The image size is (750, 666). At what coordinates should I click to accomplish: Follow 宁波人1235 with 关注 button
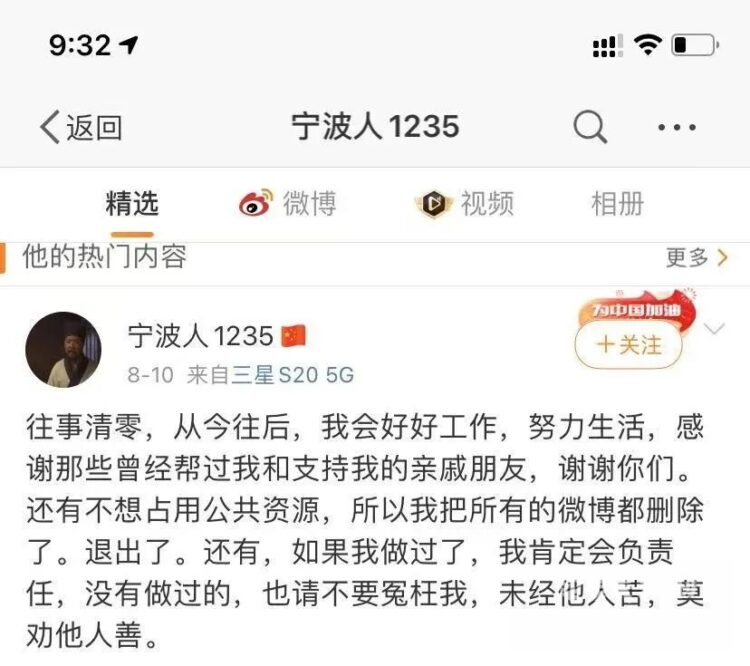(628, 345)
